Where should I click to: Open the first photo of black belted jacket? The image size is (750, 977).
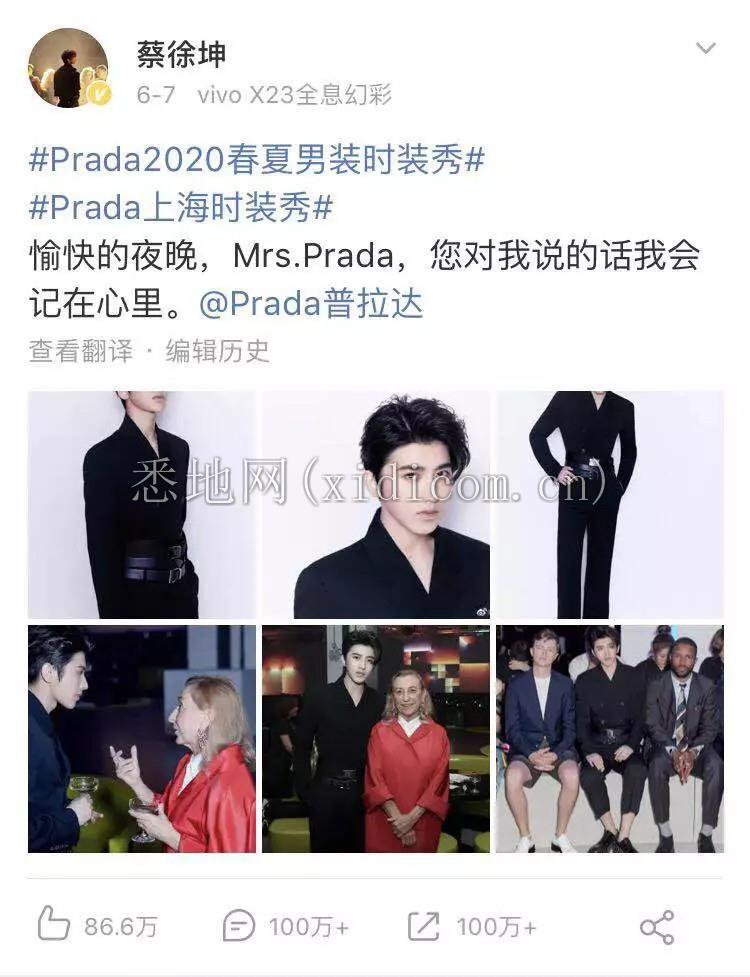[x=141, y=504]
